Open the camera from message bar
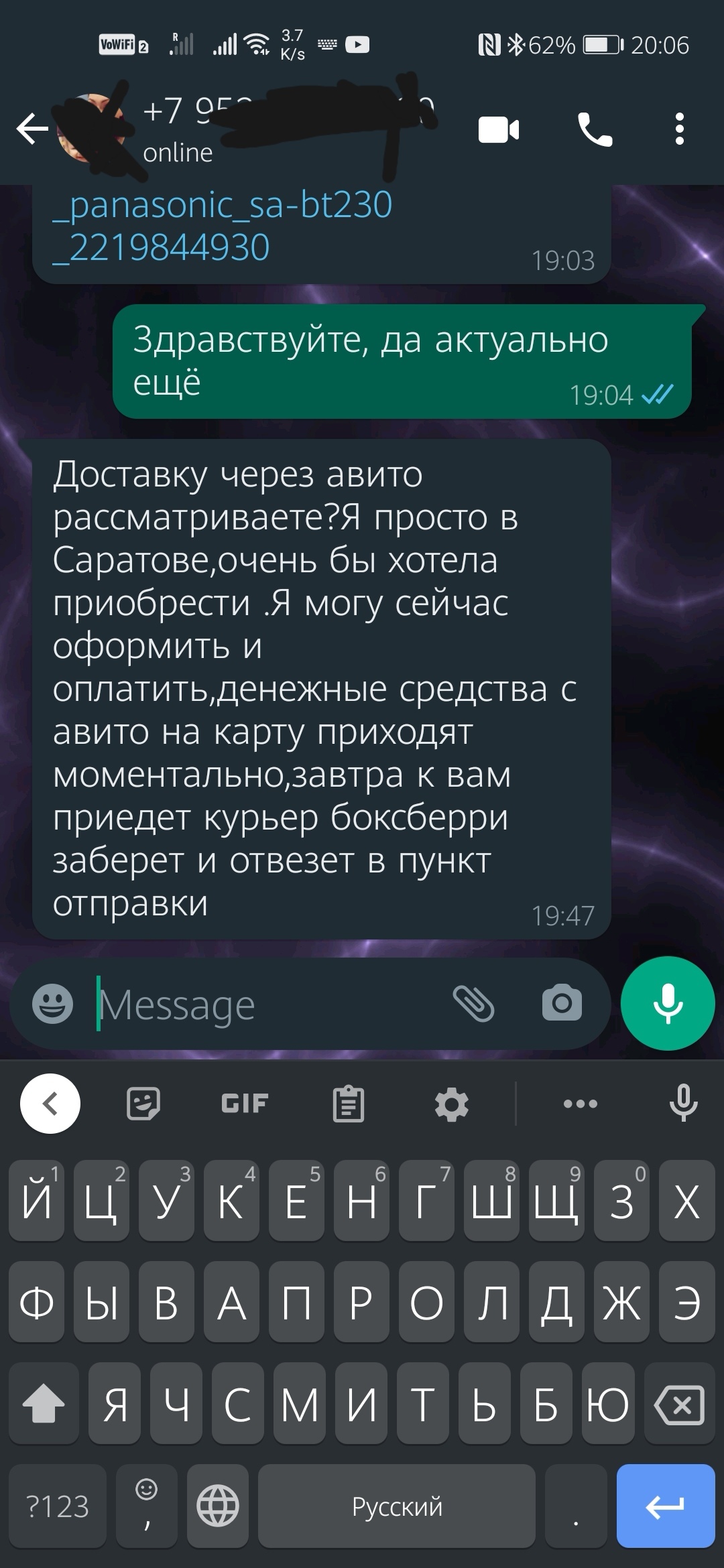724x1568 pixels. click(x=562, y=1003)
